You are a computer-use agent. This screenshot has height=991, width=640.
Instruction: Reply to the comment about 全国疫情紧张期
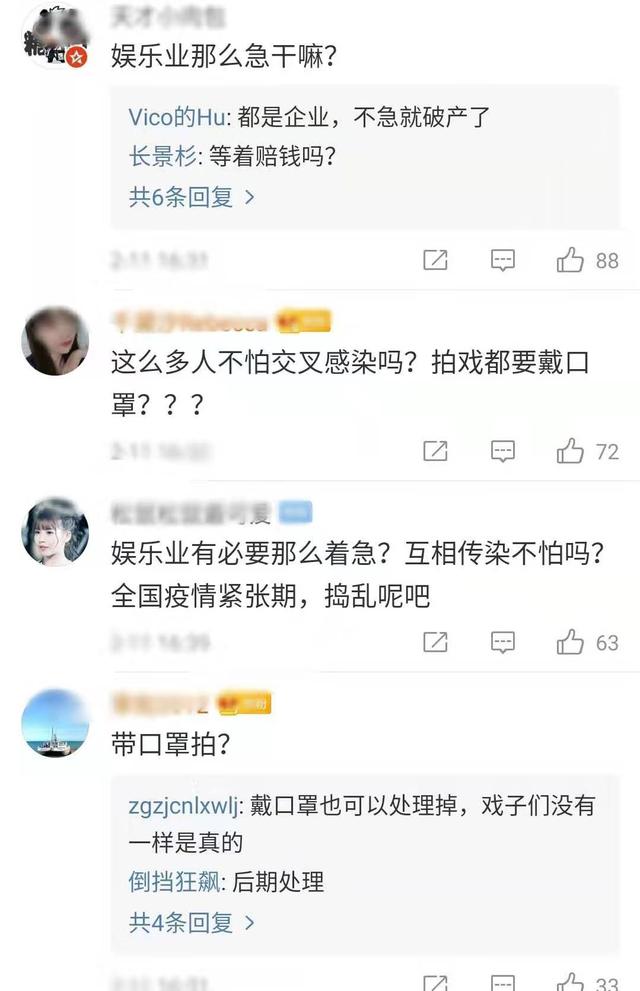(503, 643)
